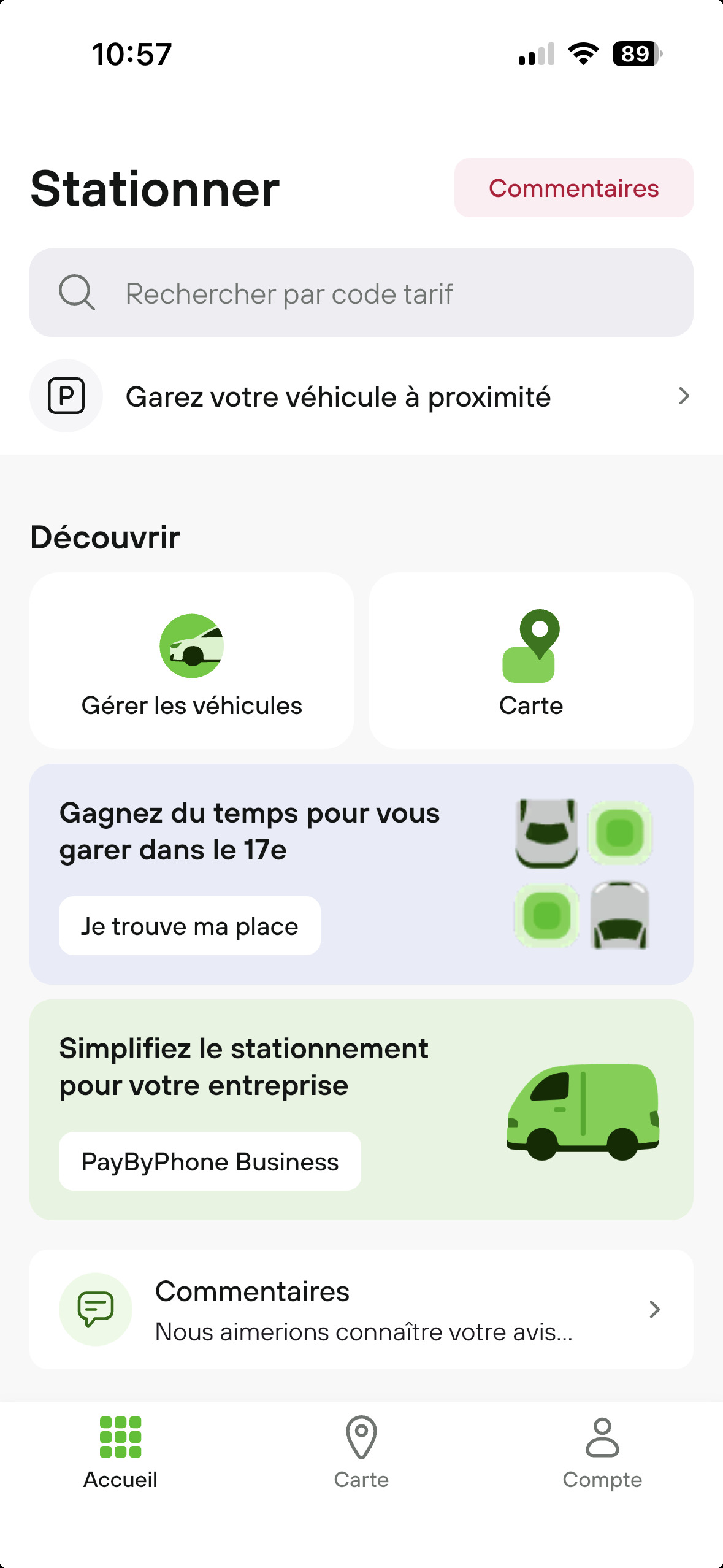Screen dimensions: 723x1568
Task: Open Garez votre véhicule à proximité
Action: tap(361, 396)
